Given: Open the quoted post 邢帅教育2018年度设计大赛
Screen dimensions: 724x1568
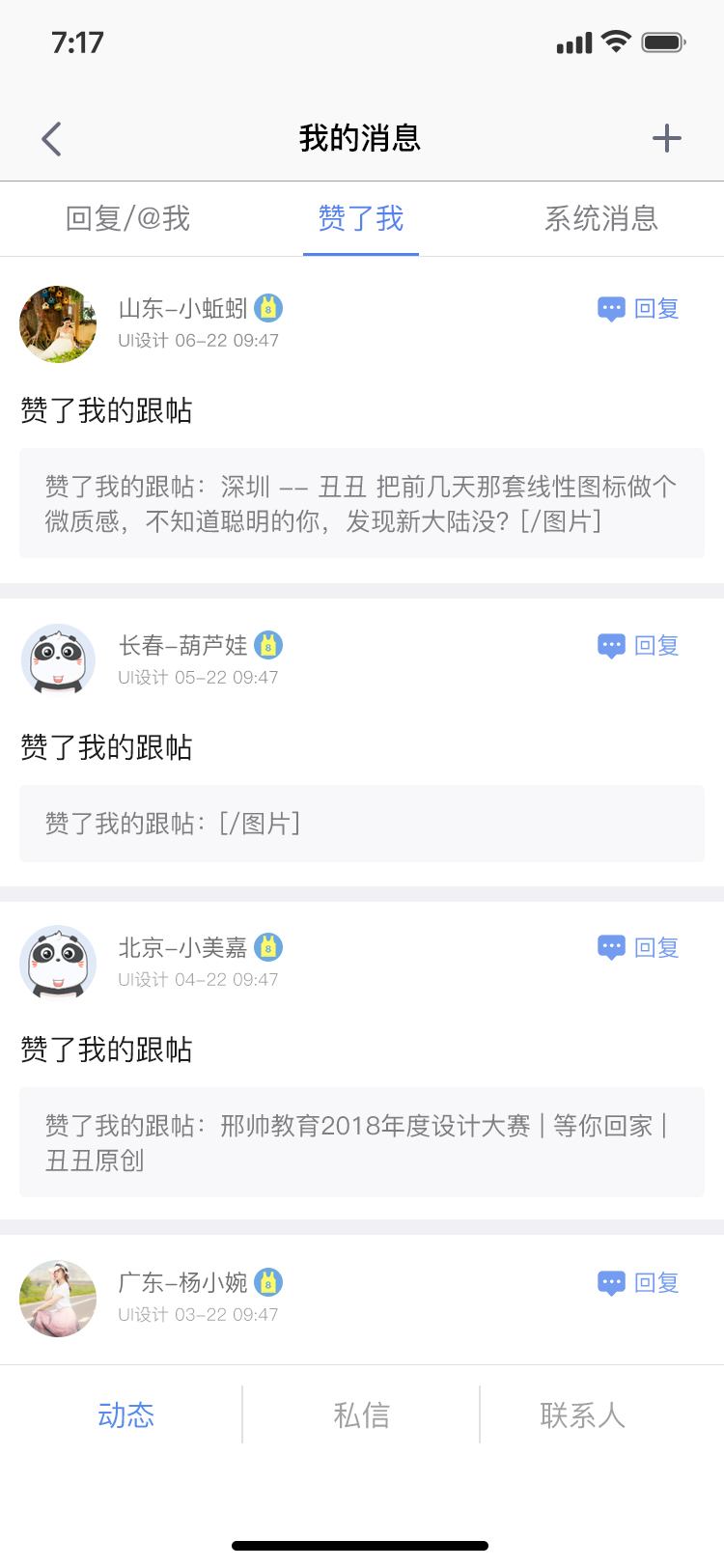Looking at the screenshot, I should coord(361,1142).
